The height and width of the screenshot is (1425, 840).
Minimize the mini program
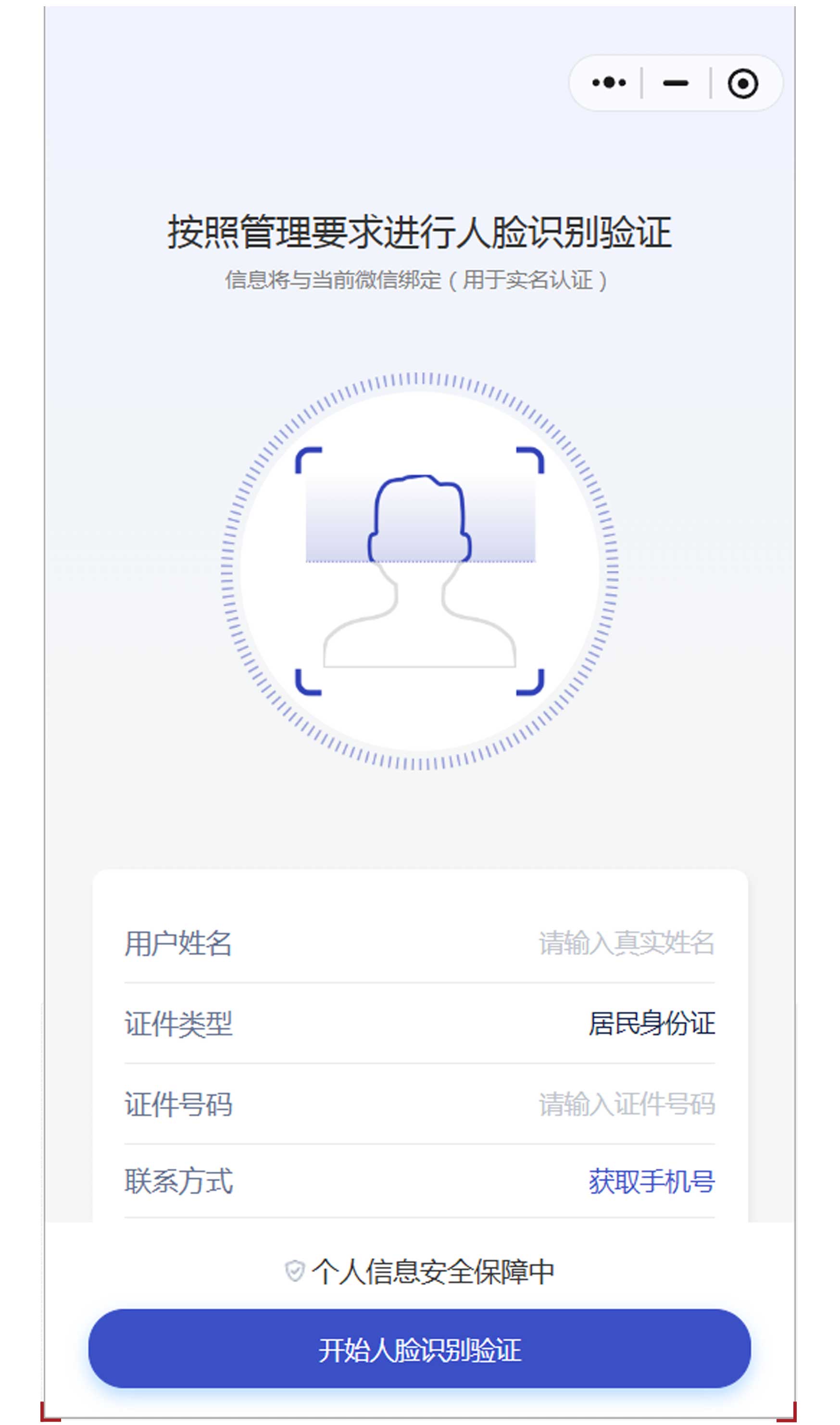[675, 83]
